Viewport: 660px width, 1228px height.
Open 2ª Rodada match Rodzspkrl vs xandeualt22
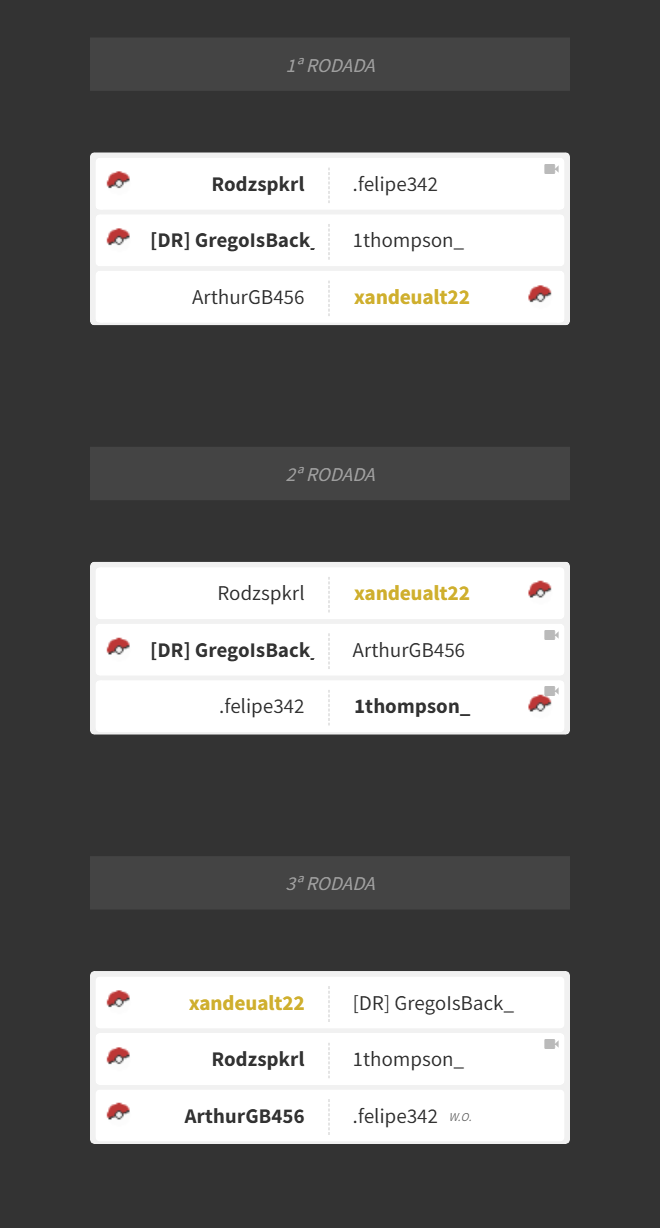(330, 593)
